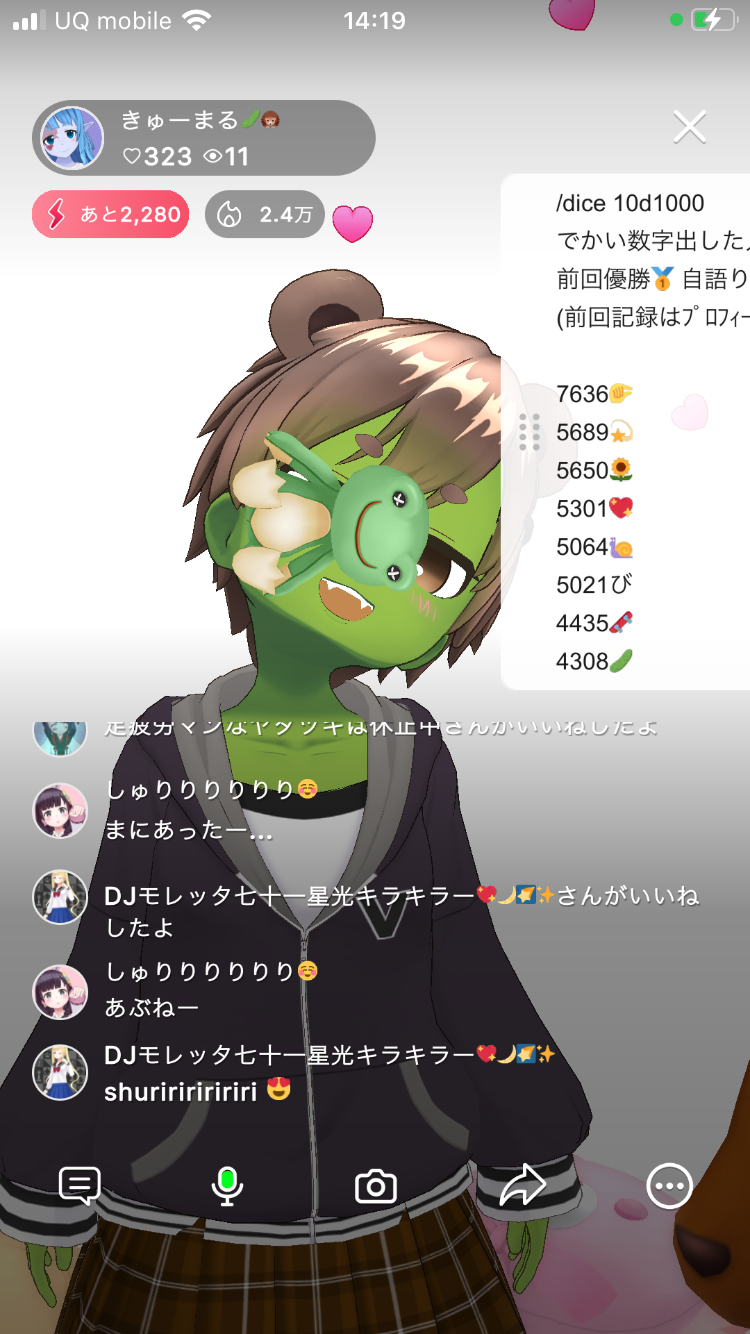Screen dimensions: 750x1334
Task: Take a screenshot with the camera icon
Action: tap(376, 1187)
